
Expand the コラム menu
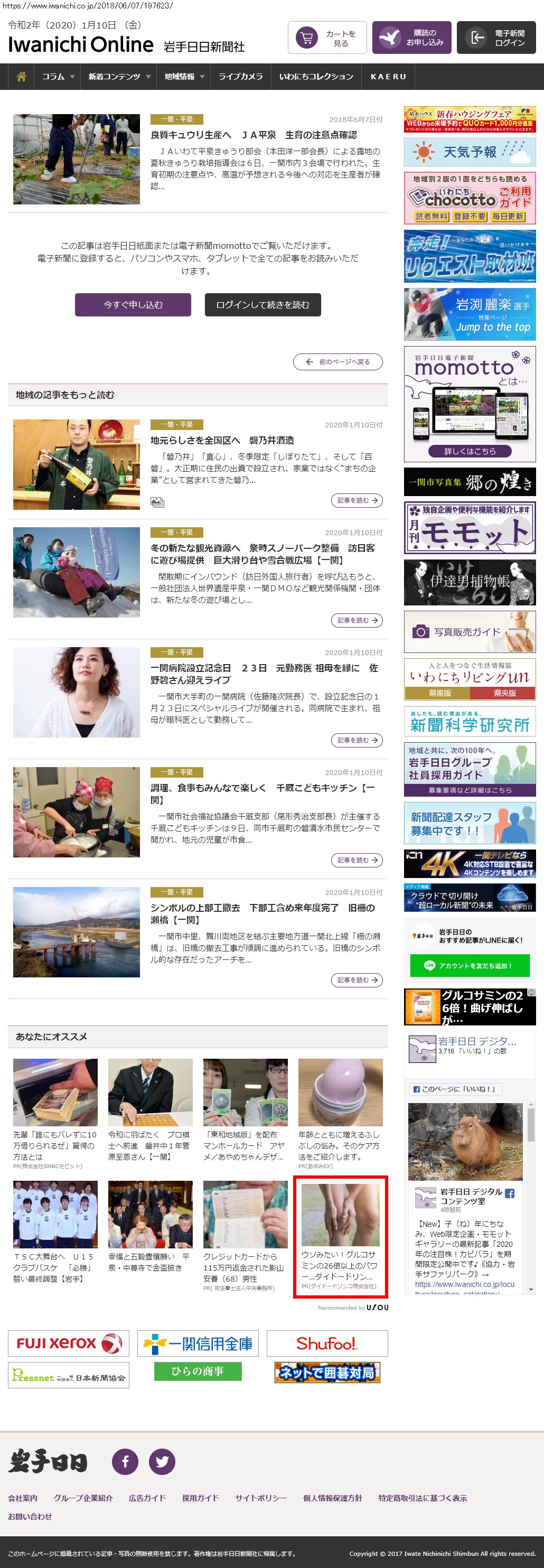click(x=57, y=77)
